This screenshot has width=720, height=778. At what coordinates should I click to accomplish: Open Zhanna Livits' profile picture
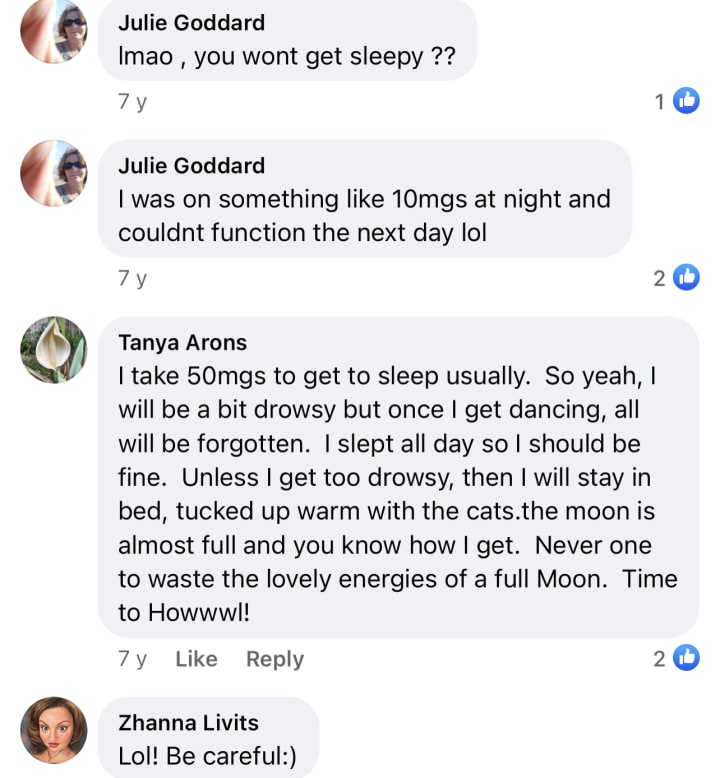(54, 730)
